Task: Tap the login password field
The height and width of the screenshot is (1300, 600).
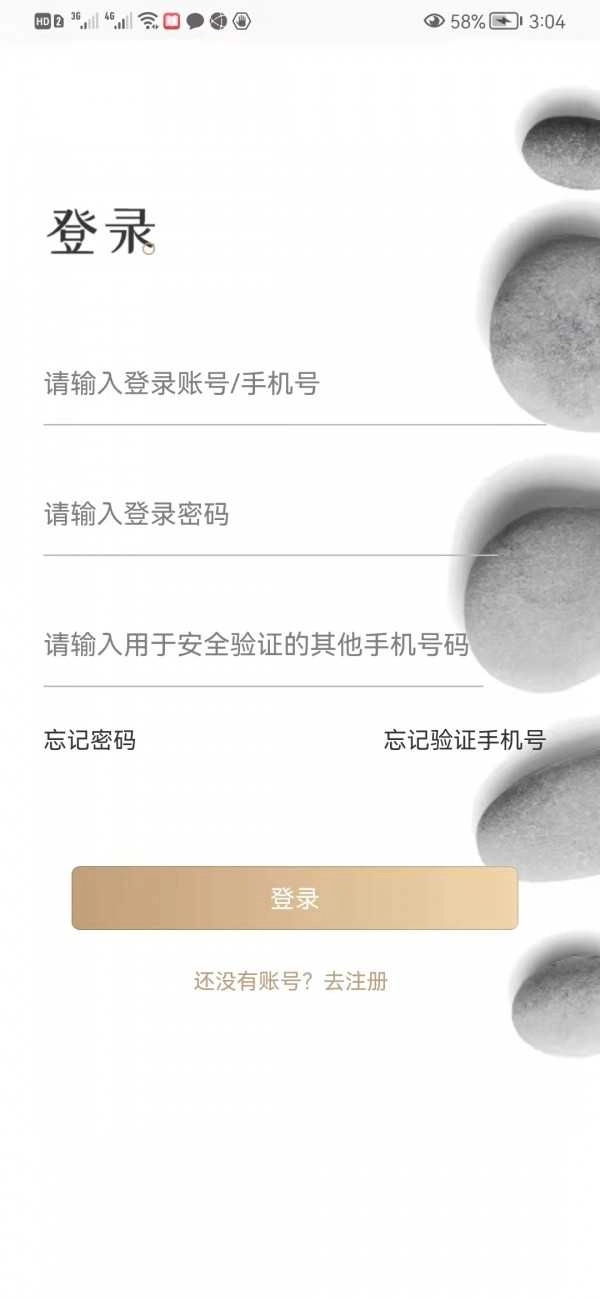Action: pos(270,515)
